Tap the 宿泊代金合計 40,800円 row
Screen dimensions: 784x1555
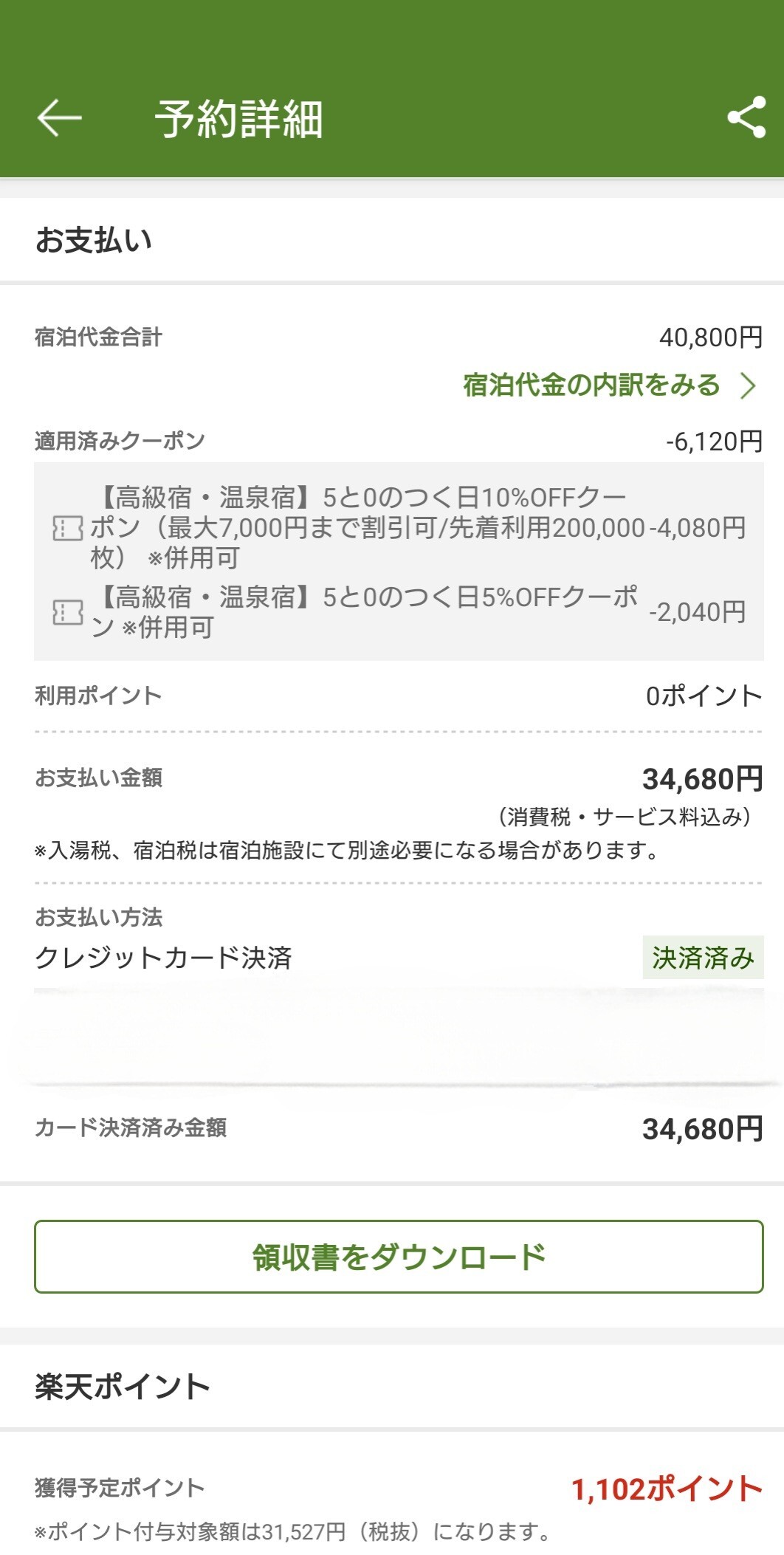pyautogui.click(x=391, y=338)
